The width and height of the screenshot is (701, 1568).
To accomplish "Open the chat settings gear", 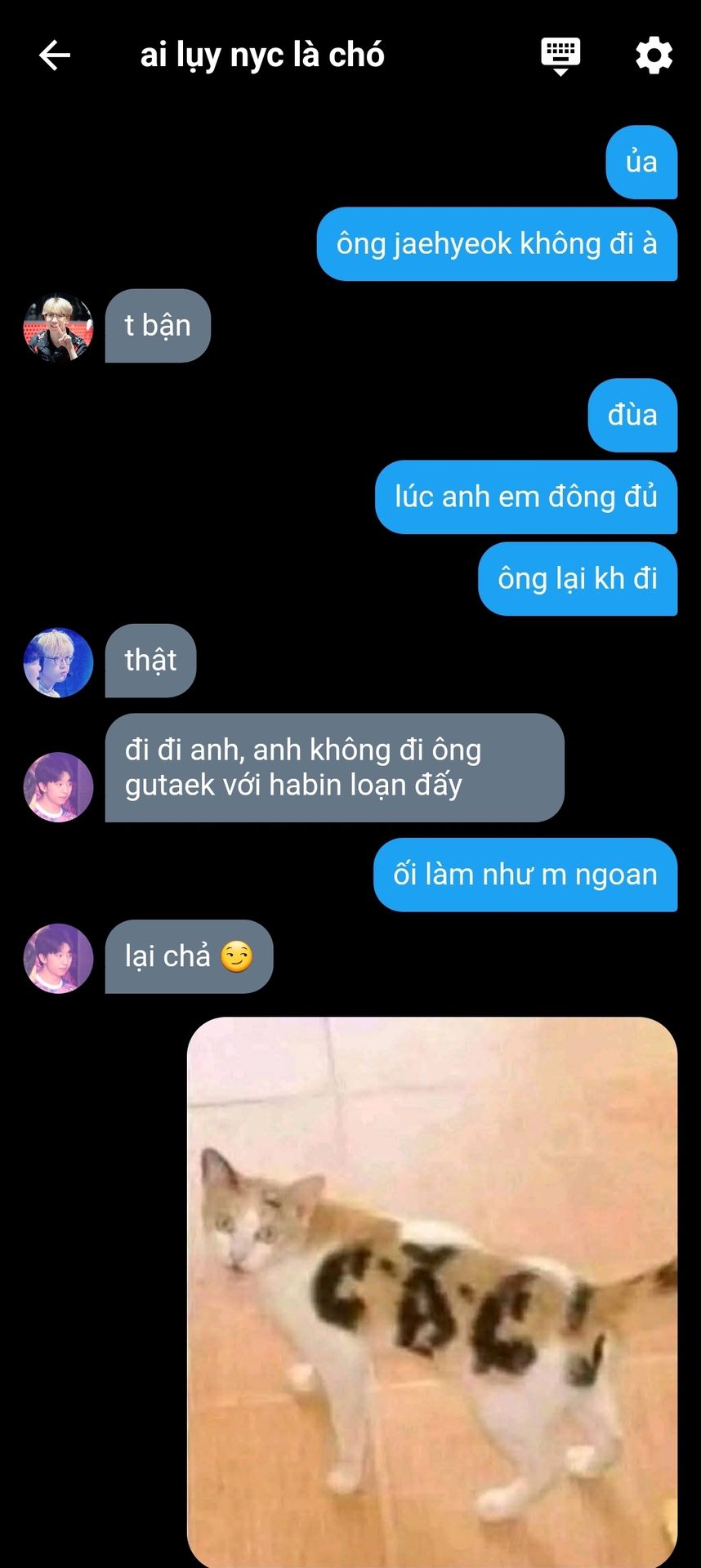I will point(654,56).
